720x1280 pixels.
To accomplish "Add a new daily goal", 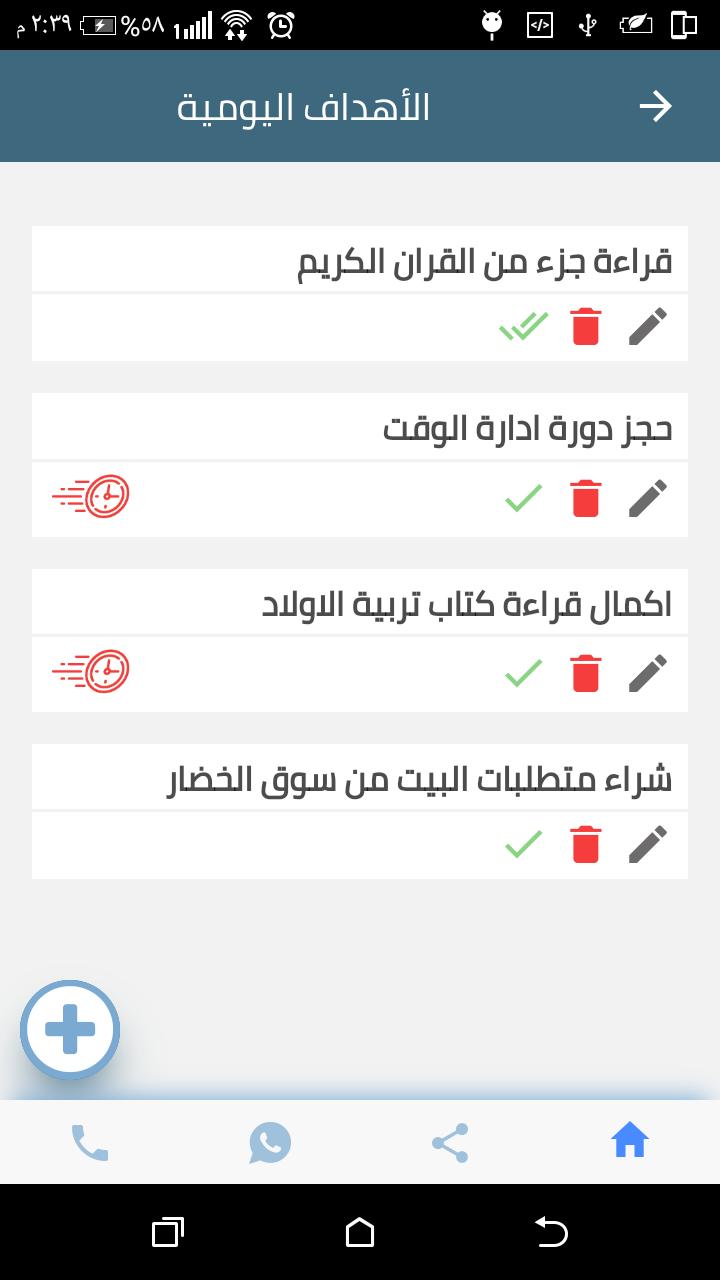I will click(x=70, y=1030).
